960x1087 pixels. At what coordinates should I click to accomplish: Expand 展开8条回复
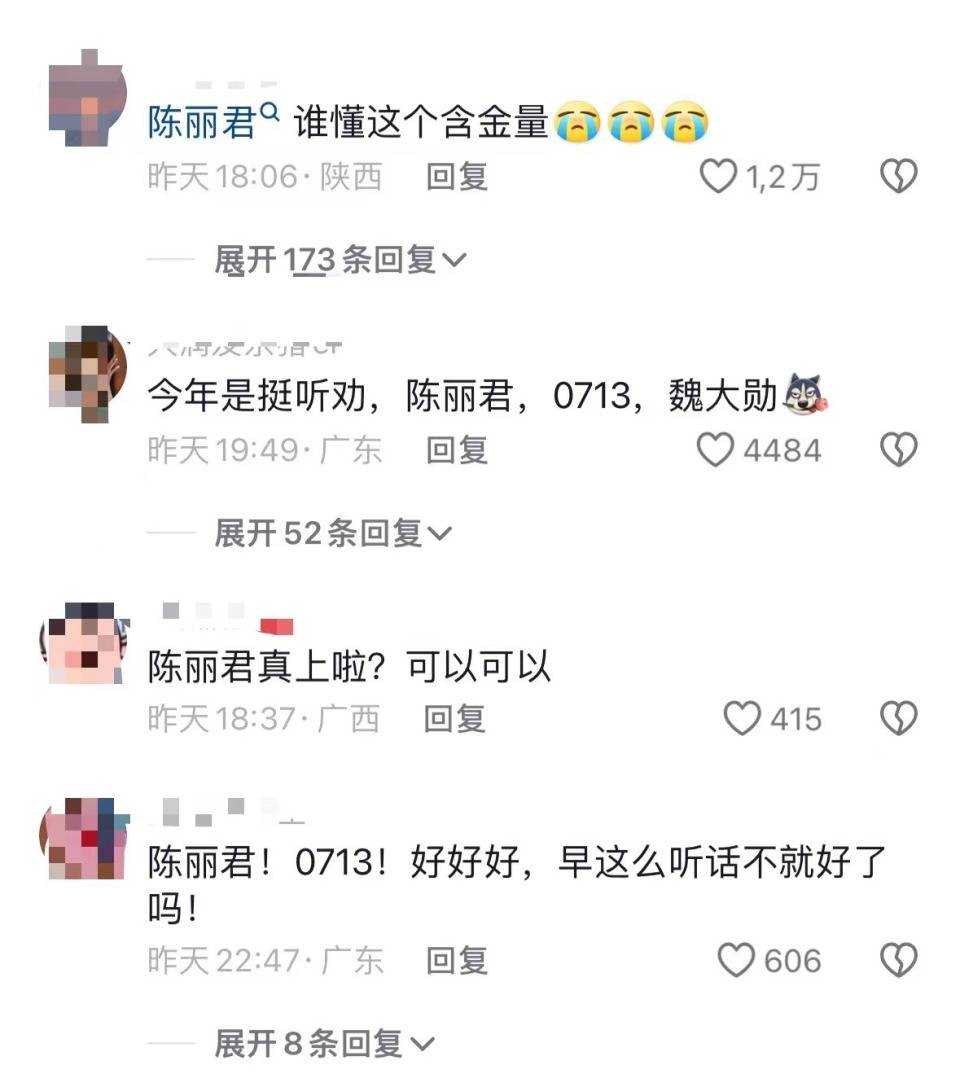[325, 1045]
